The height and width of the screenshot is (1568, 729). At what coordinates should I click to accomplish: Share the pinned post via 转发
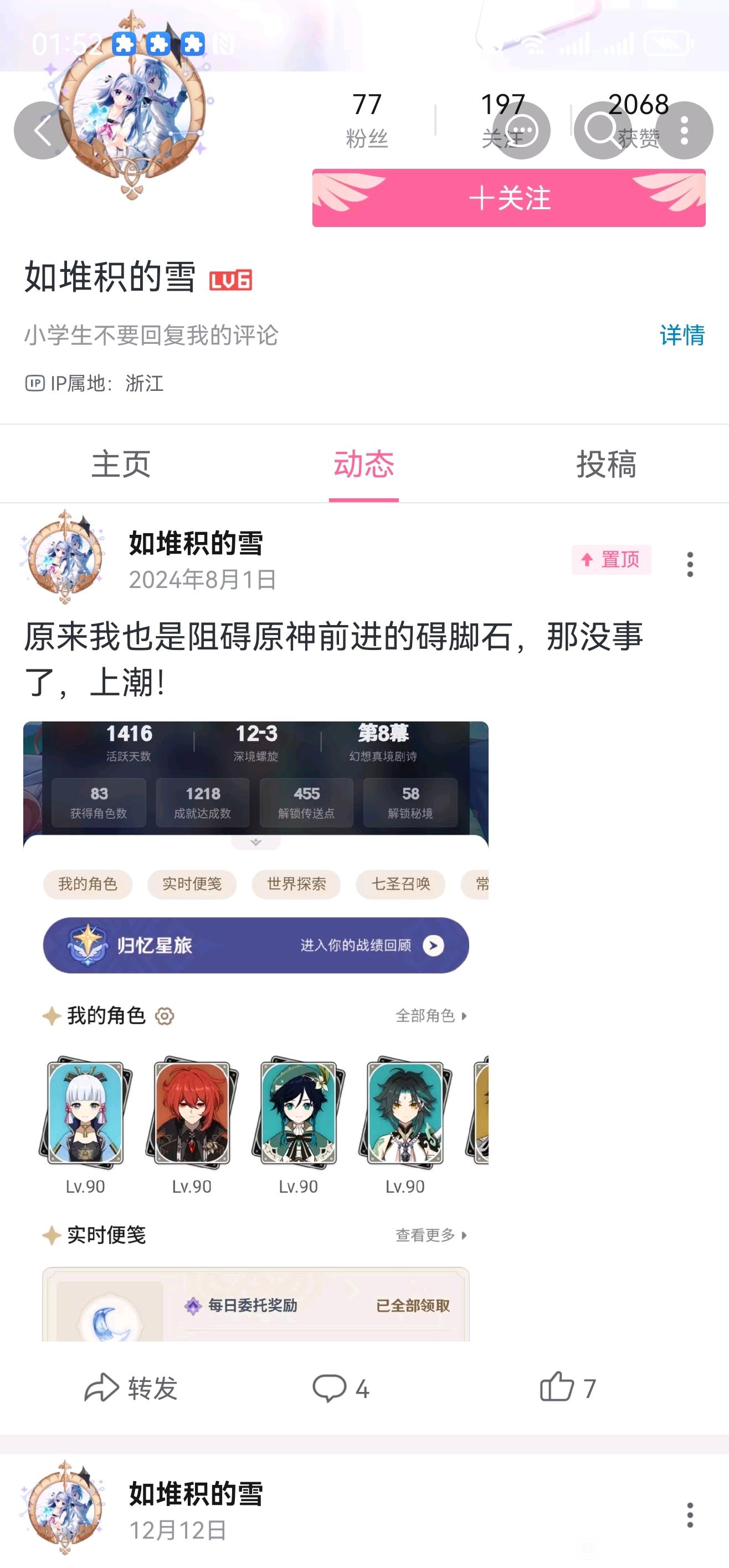pyautogui.click(x=131, y=1389)
